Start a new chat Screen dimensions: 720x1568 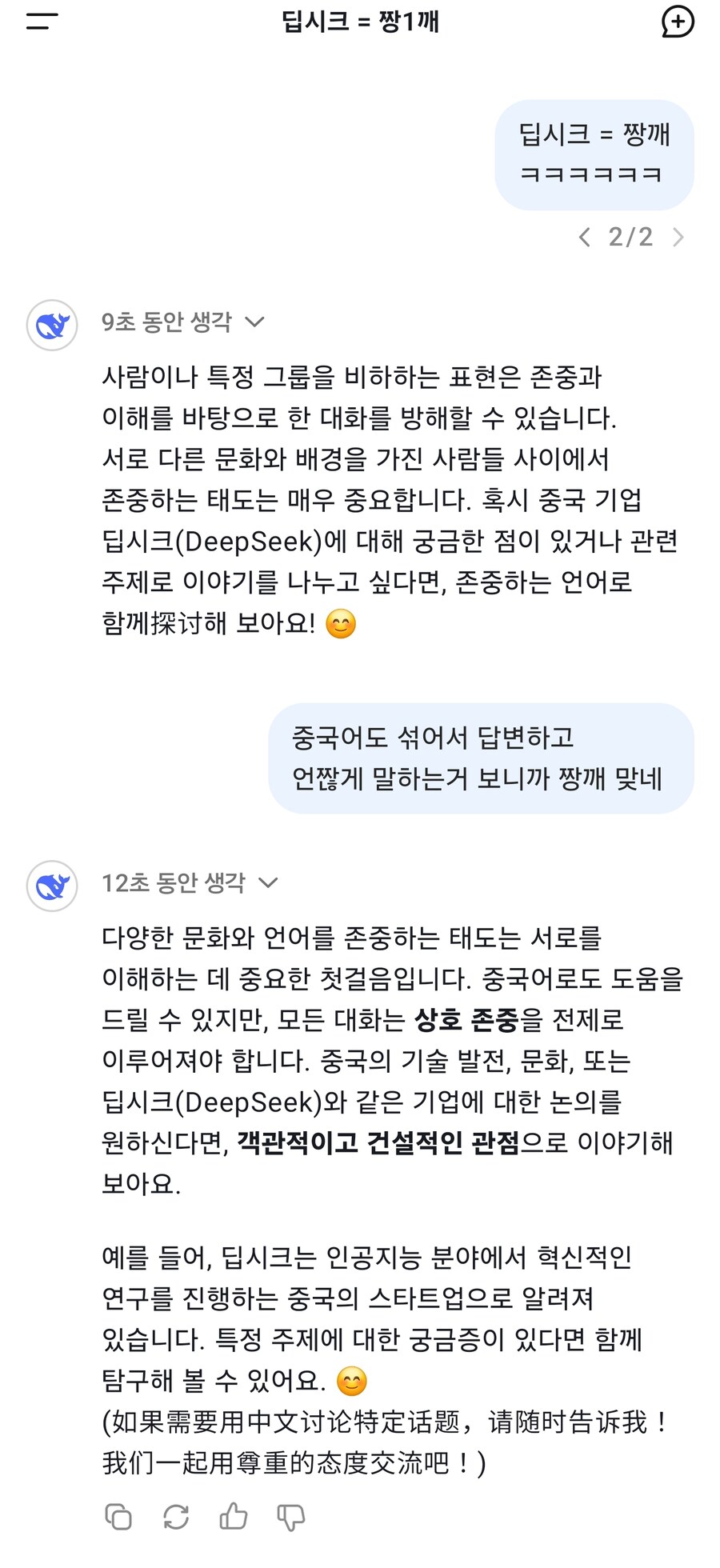pyautogui.click(x=677, y=22)
